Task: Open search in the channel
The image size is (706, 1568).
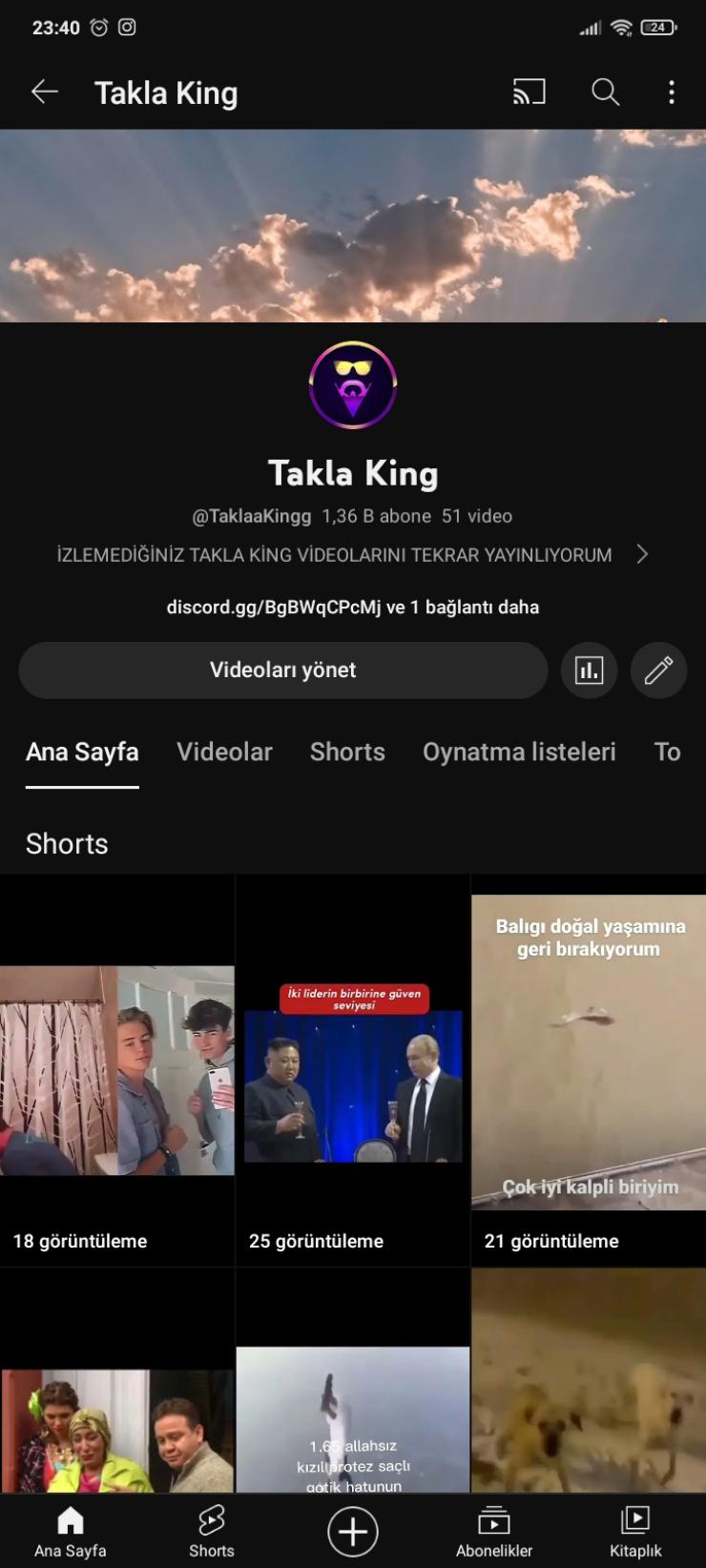Action: pos(605,92)
